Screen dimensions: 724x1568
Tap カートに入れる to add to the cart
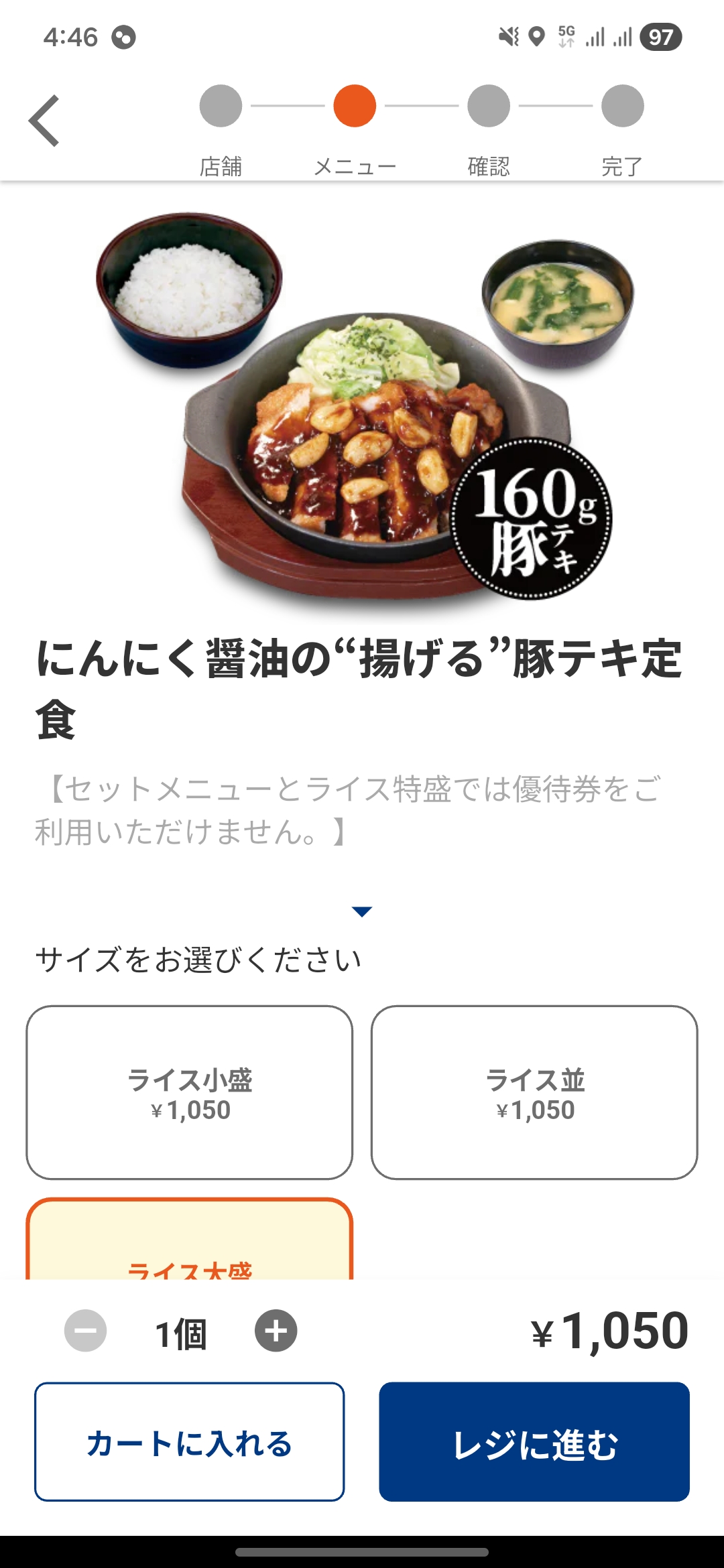pyautogui.click(x=190, y=1441)
